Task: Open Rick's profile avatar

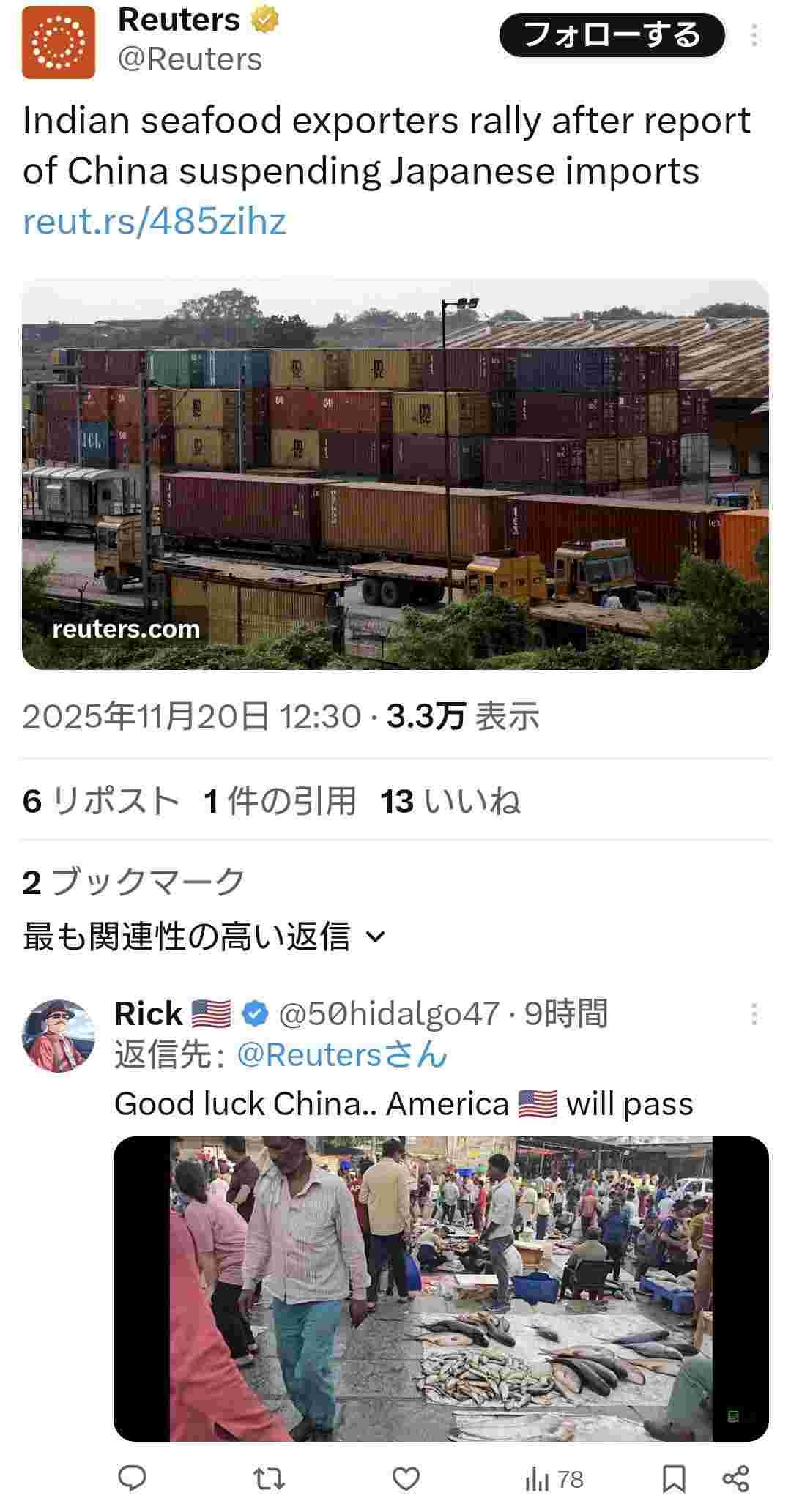Action: click(x=59, y=1035)
